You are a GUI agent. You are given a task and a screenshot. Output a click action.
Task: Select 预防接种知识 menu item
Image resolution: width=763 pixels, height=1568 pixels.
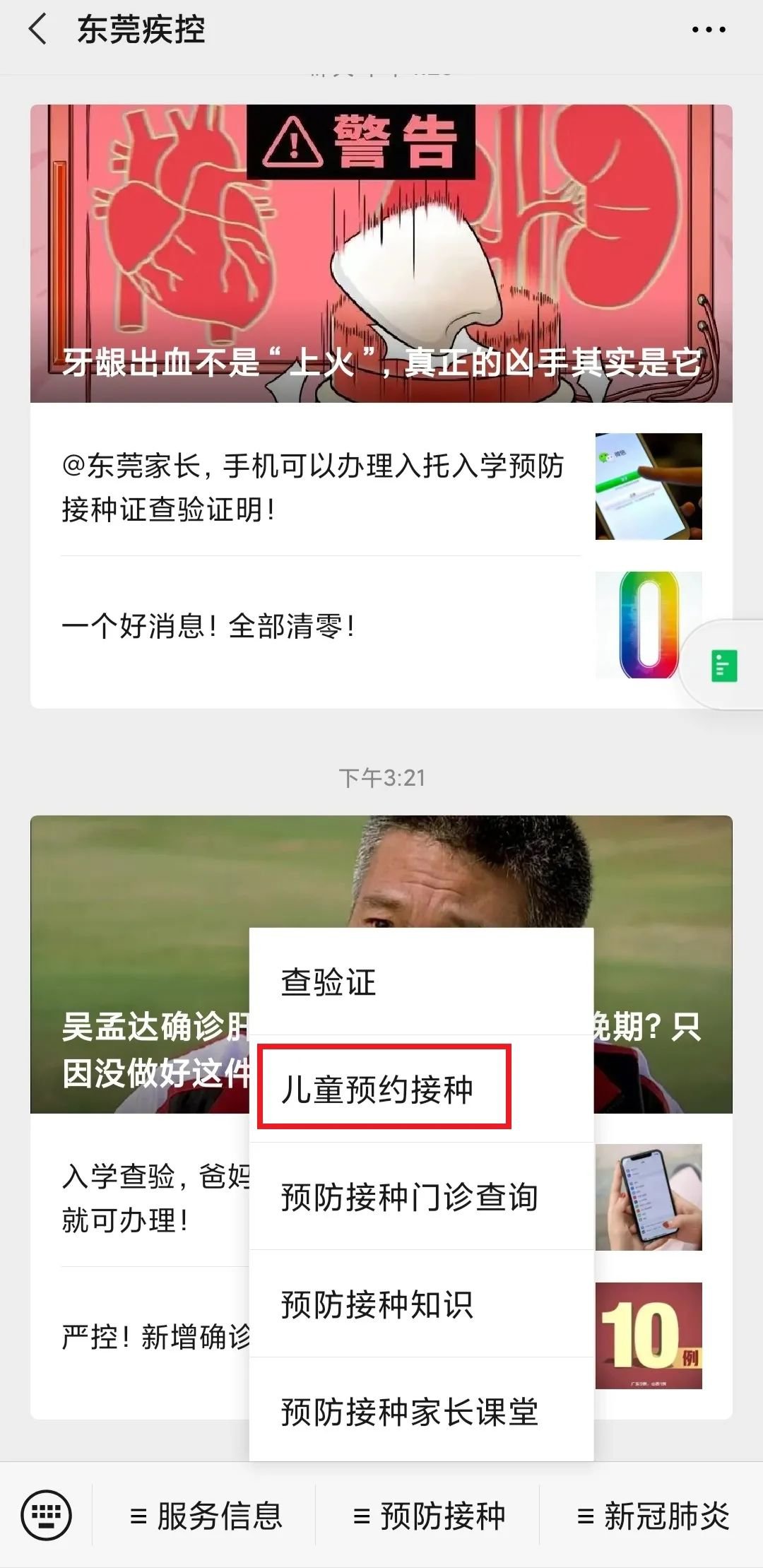[x=421, y=1304]
